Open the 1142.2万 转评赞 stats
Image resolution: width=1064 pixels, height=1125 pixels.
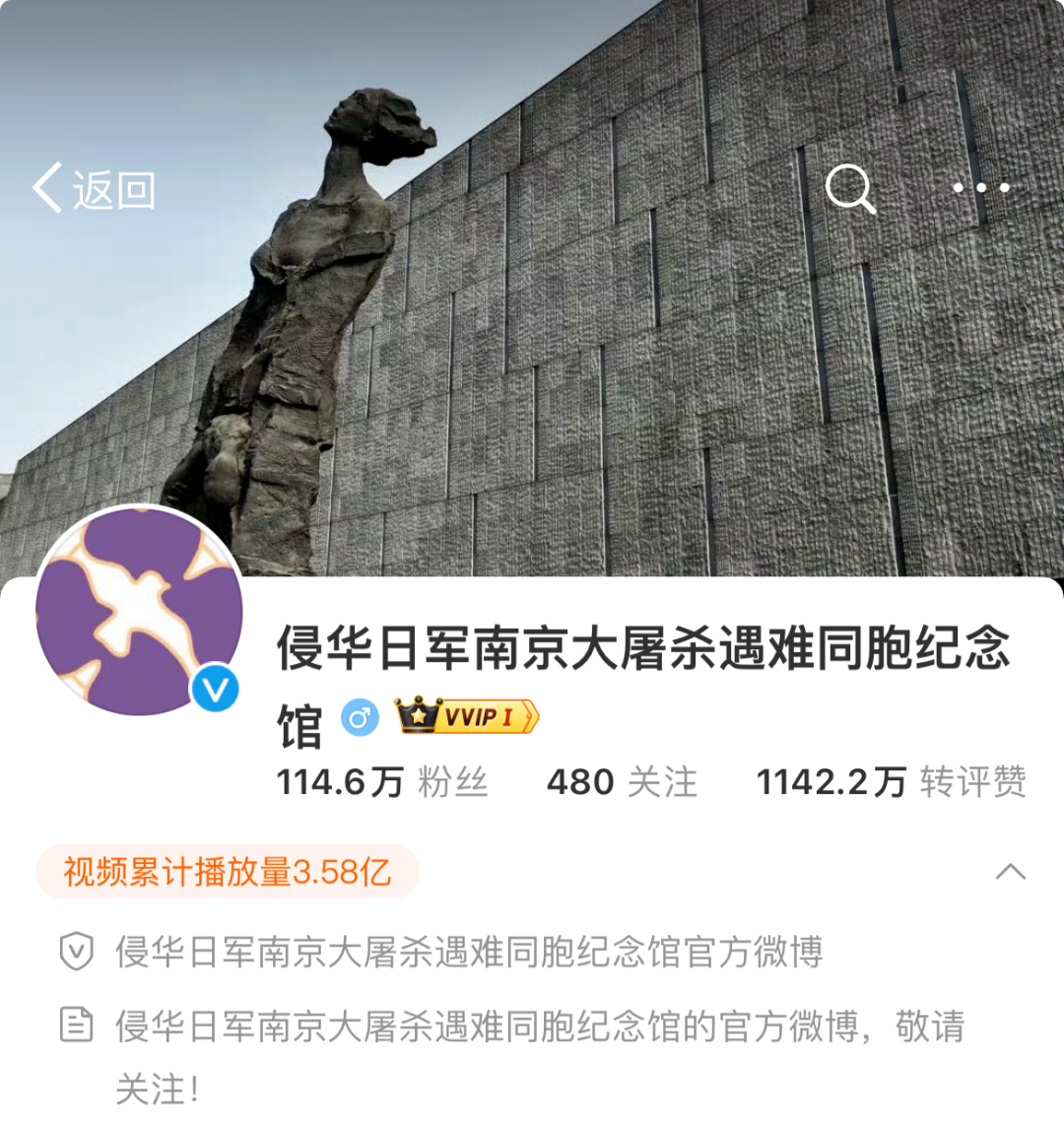(891, 782)
